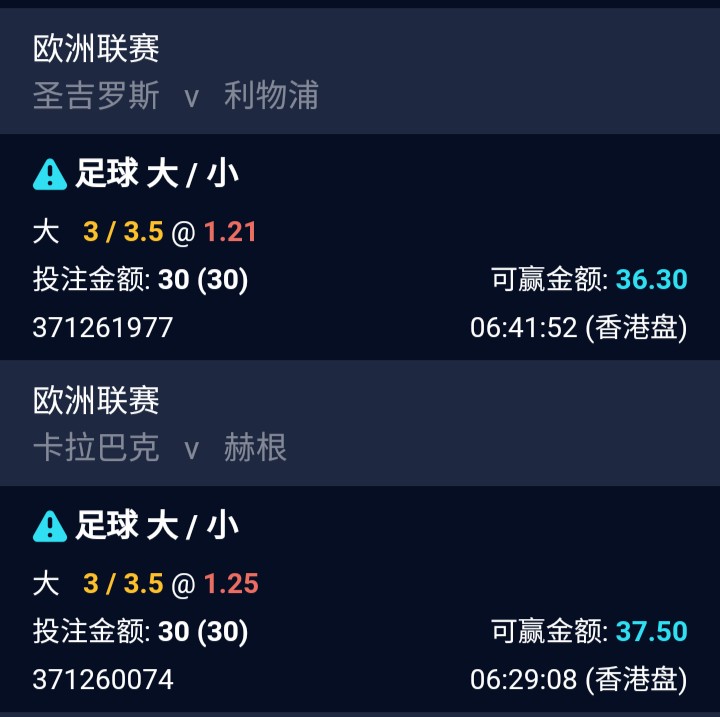The image size is (720, 717).
Task: Tap the warning icon on bet 371260074
Action: (x=49, y=526)
